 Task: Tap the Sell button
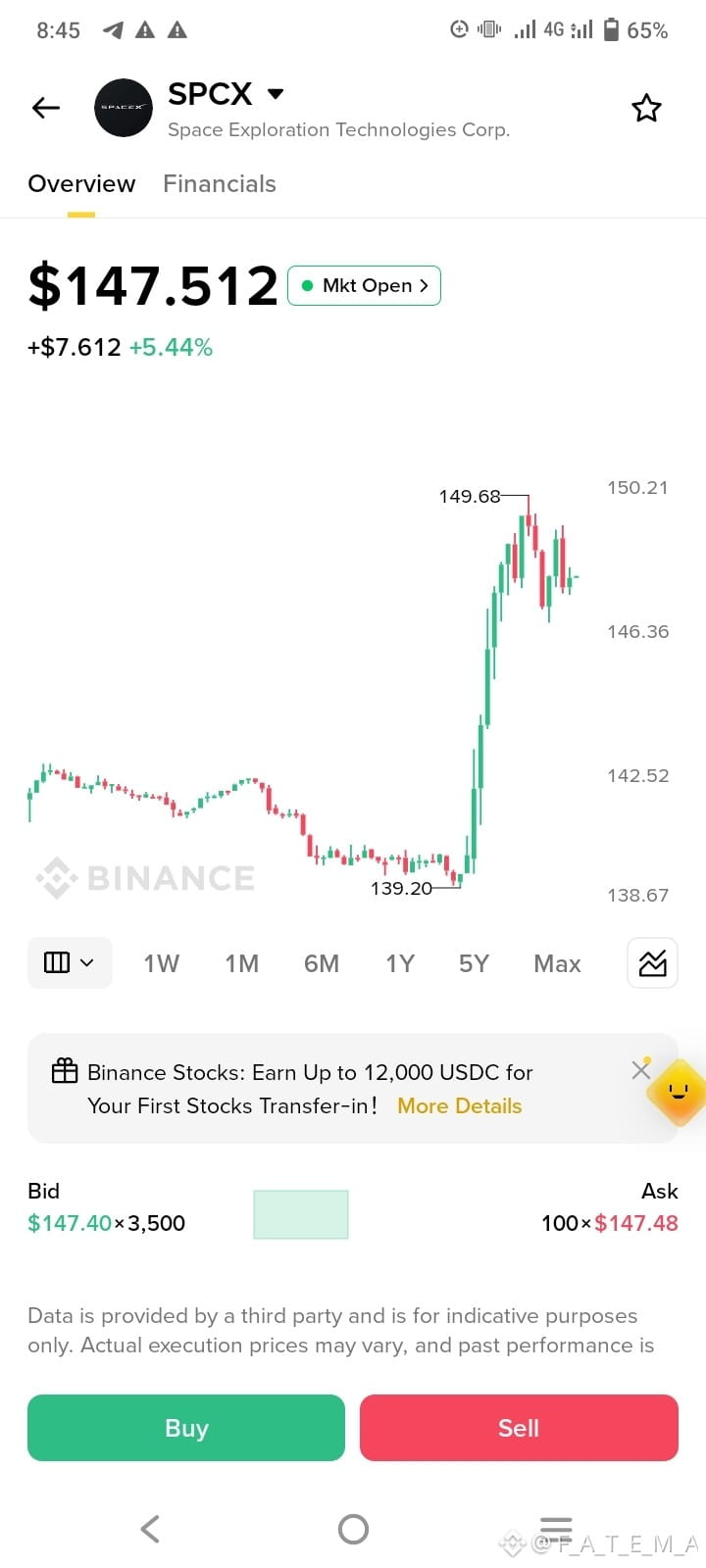tap(519, 1428)
